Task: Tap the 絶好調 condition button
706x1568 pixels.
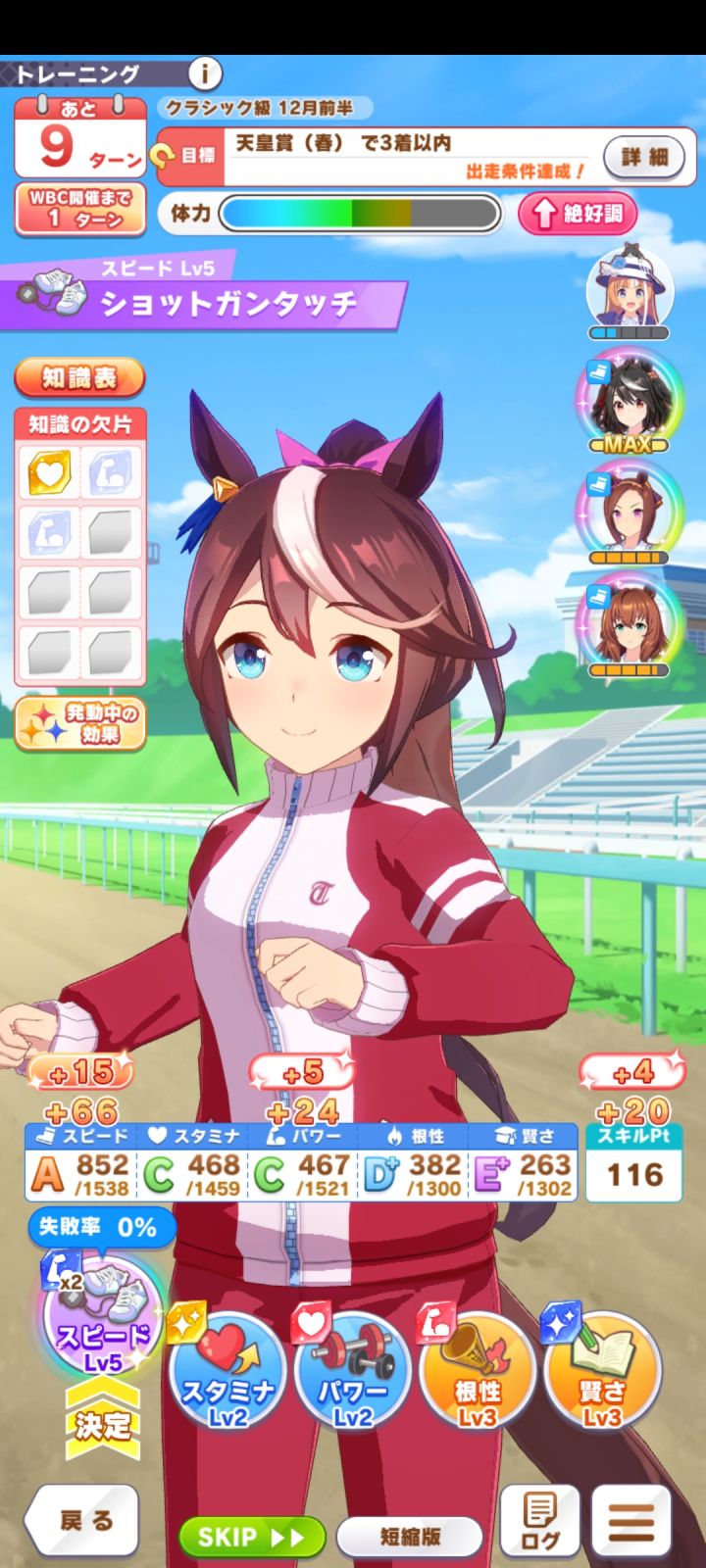Action: click(580, 214)
